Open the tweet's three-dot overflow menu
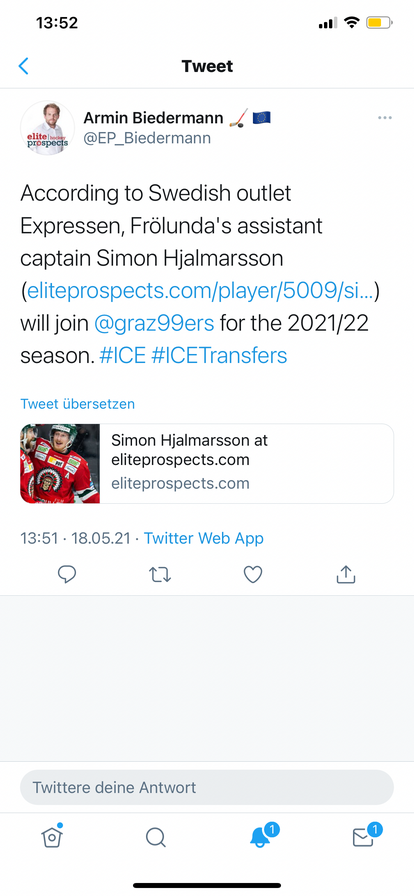The image size is (414, 896). tap(385, 118)
